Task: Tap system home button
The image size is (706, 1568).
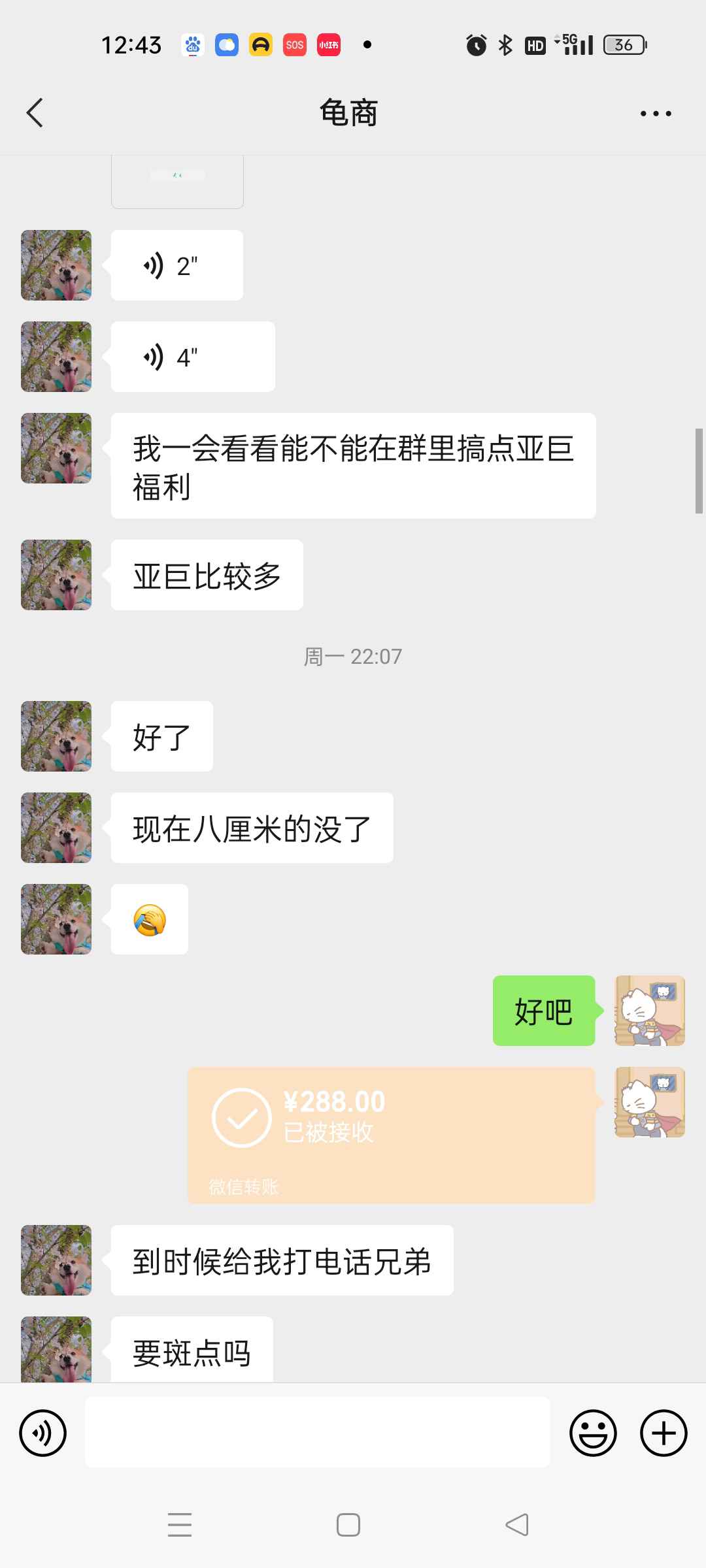Action: click(x=348, y=1525)
